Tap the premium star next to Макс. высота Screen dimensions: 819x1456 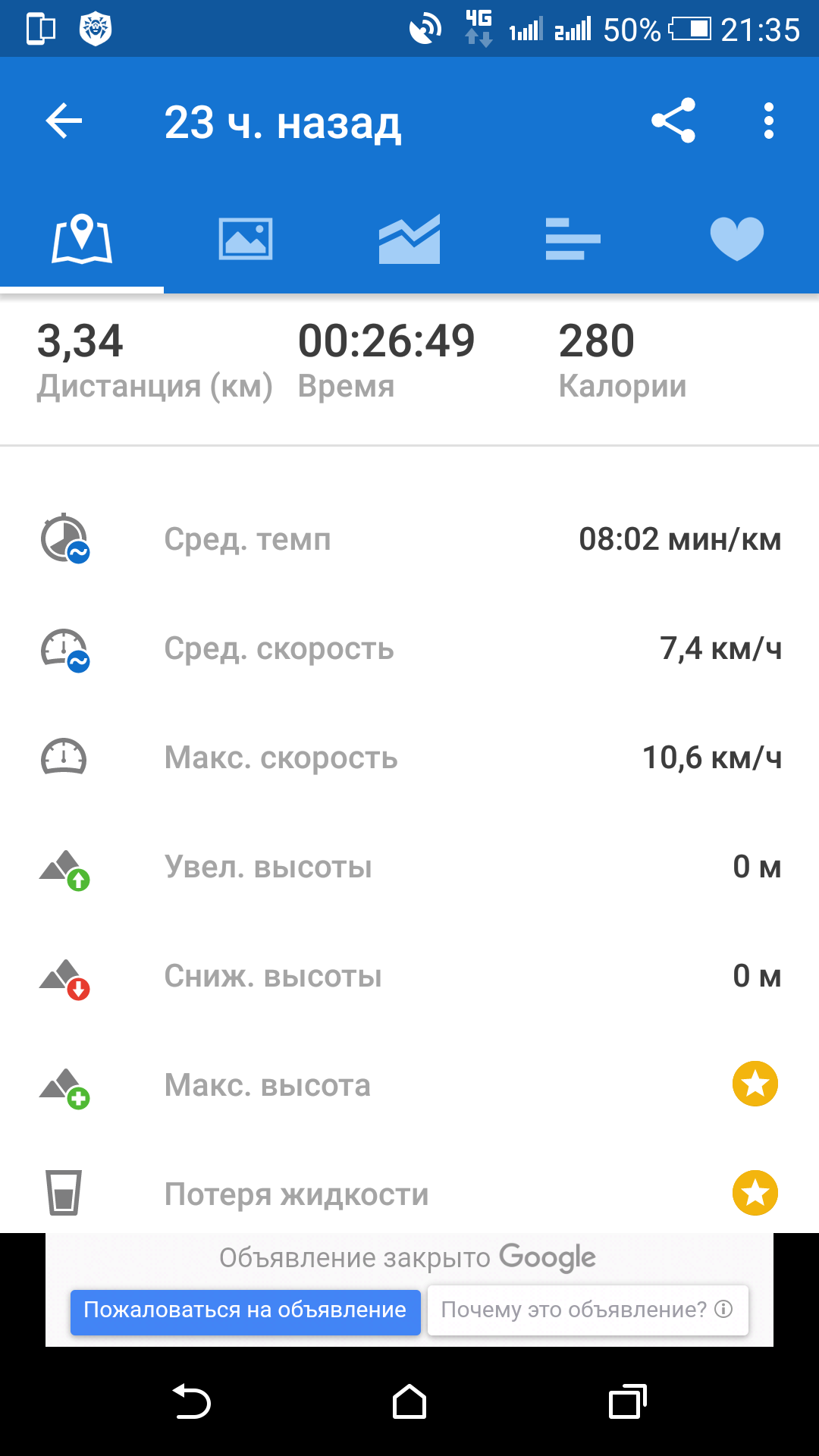click(755, 1084)
